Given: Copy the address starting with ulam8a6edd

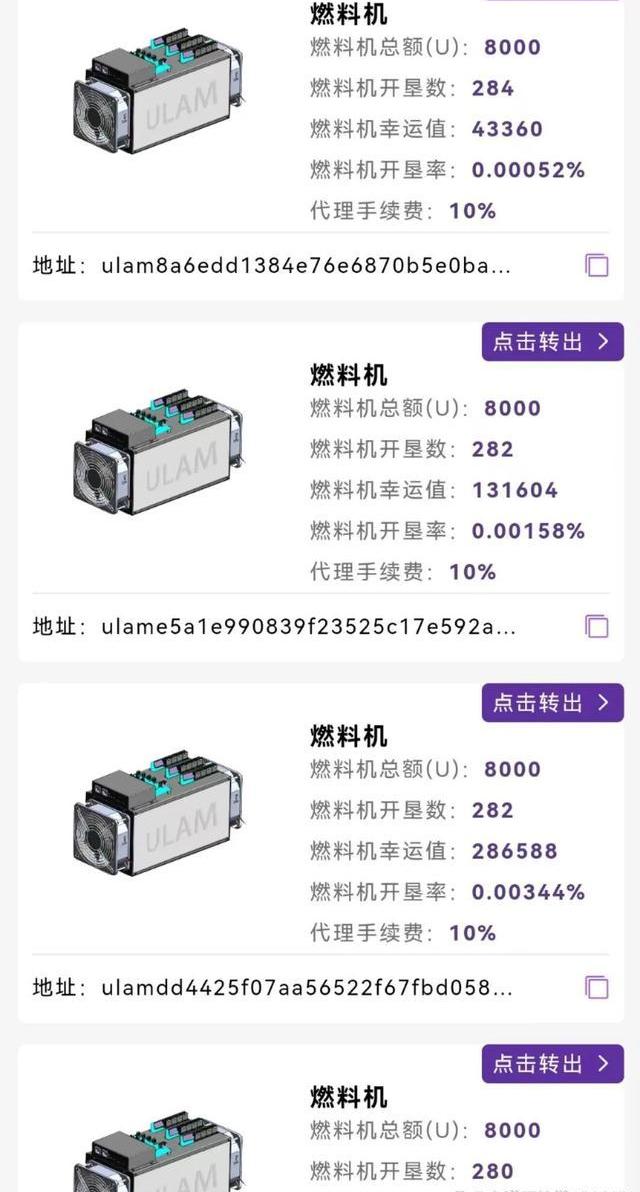Looking at the screenshot, I should point(596,265).
